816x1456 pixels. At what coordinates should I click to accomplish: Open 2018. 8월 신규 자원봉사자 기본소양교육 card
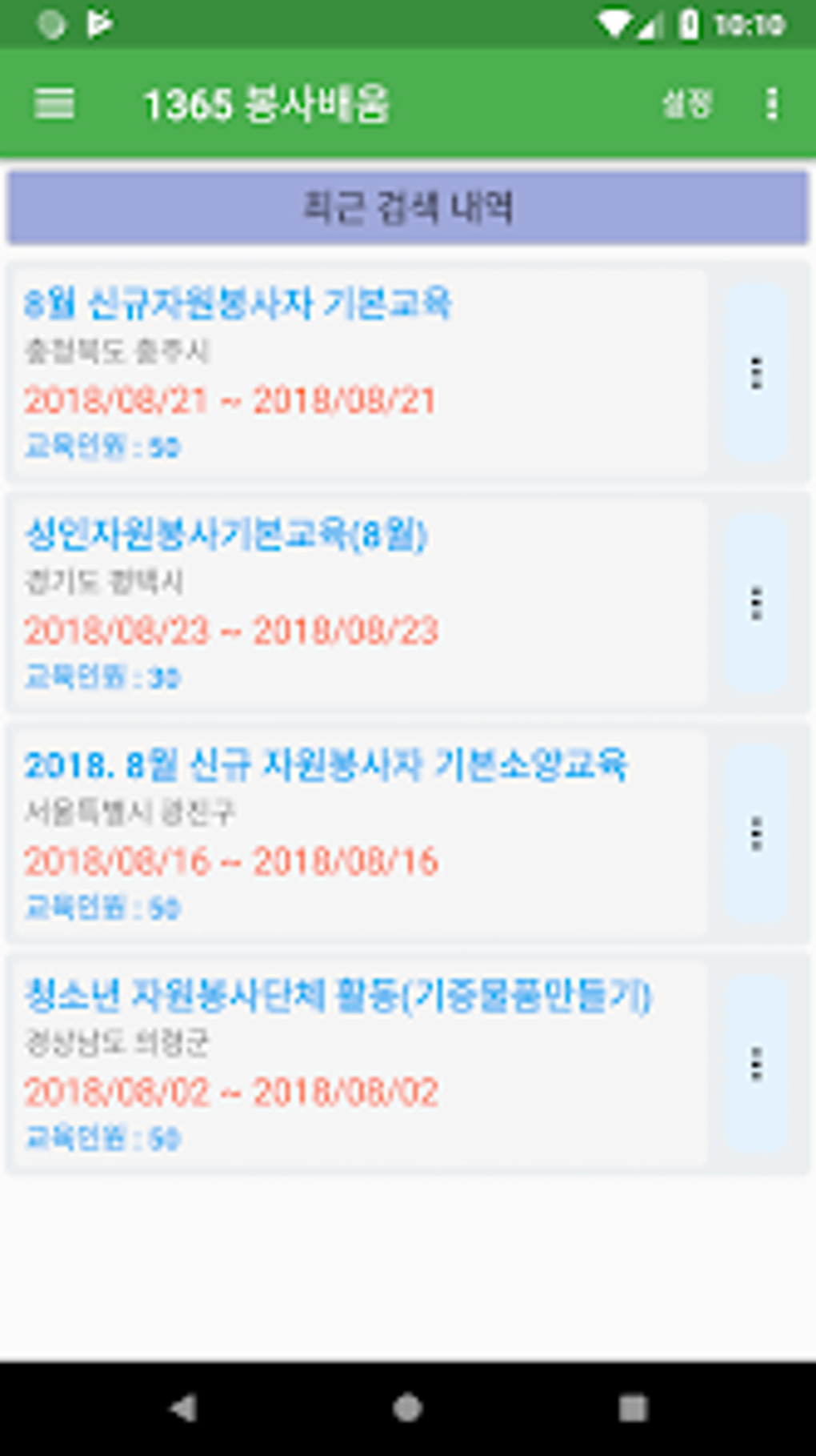[x=360, y=834]
